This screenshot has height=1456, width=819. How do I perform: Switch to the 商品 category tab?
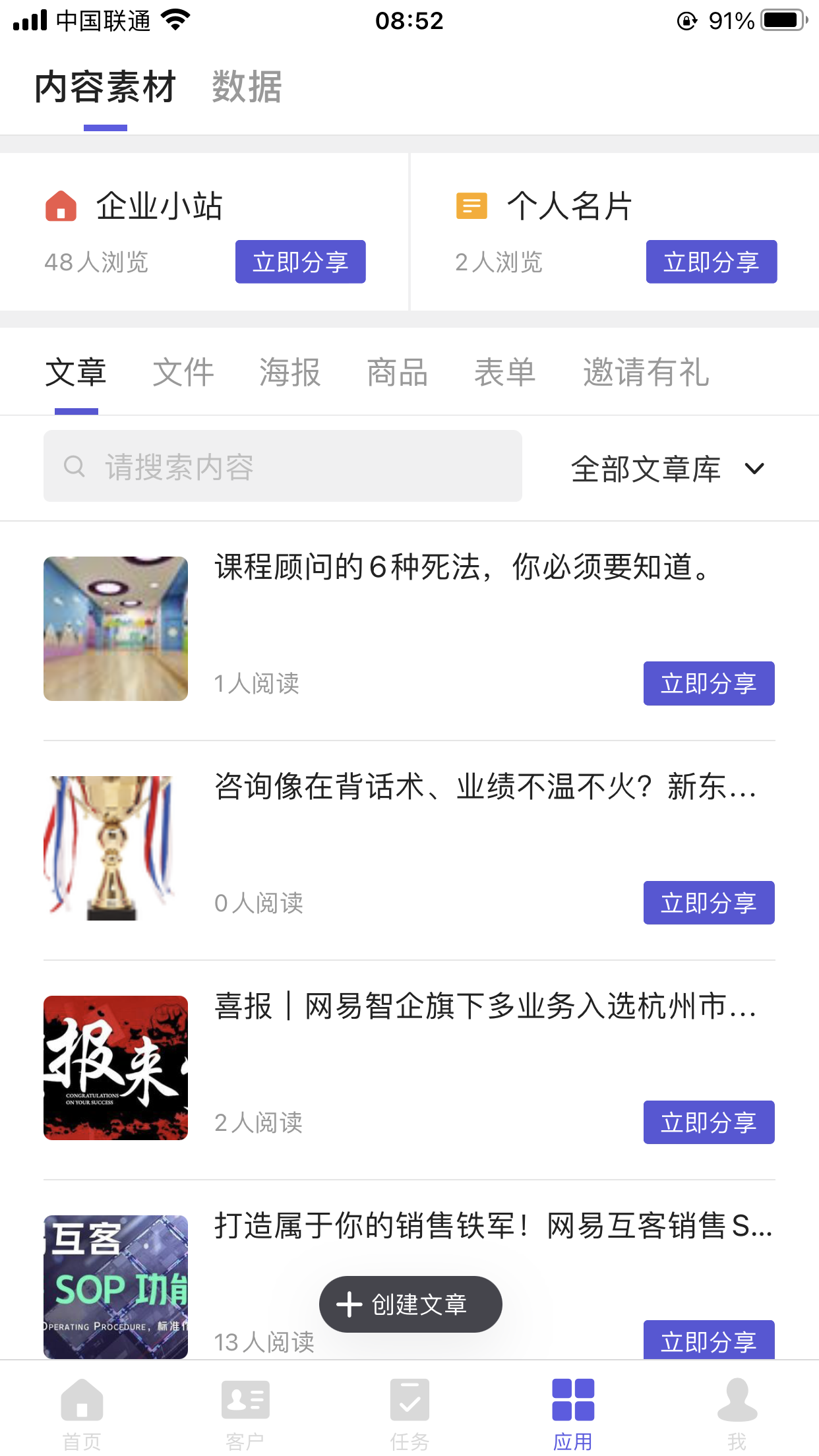[x=398, y=372]
